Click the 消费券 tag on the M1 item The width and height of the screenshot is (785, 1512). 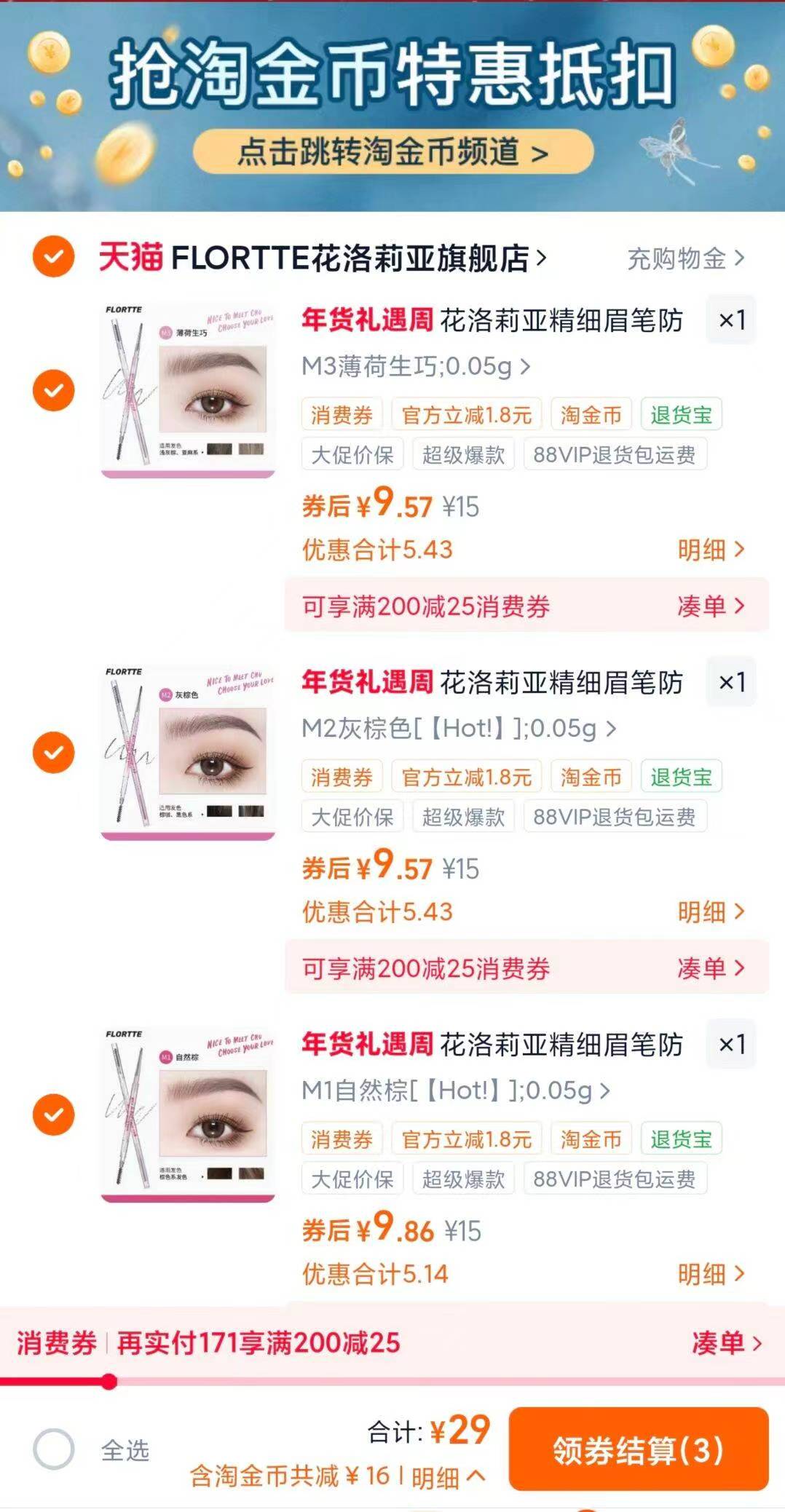coord(341,1139)
